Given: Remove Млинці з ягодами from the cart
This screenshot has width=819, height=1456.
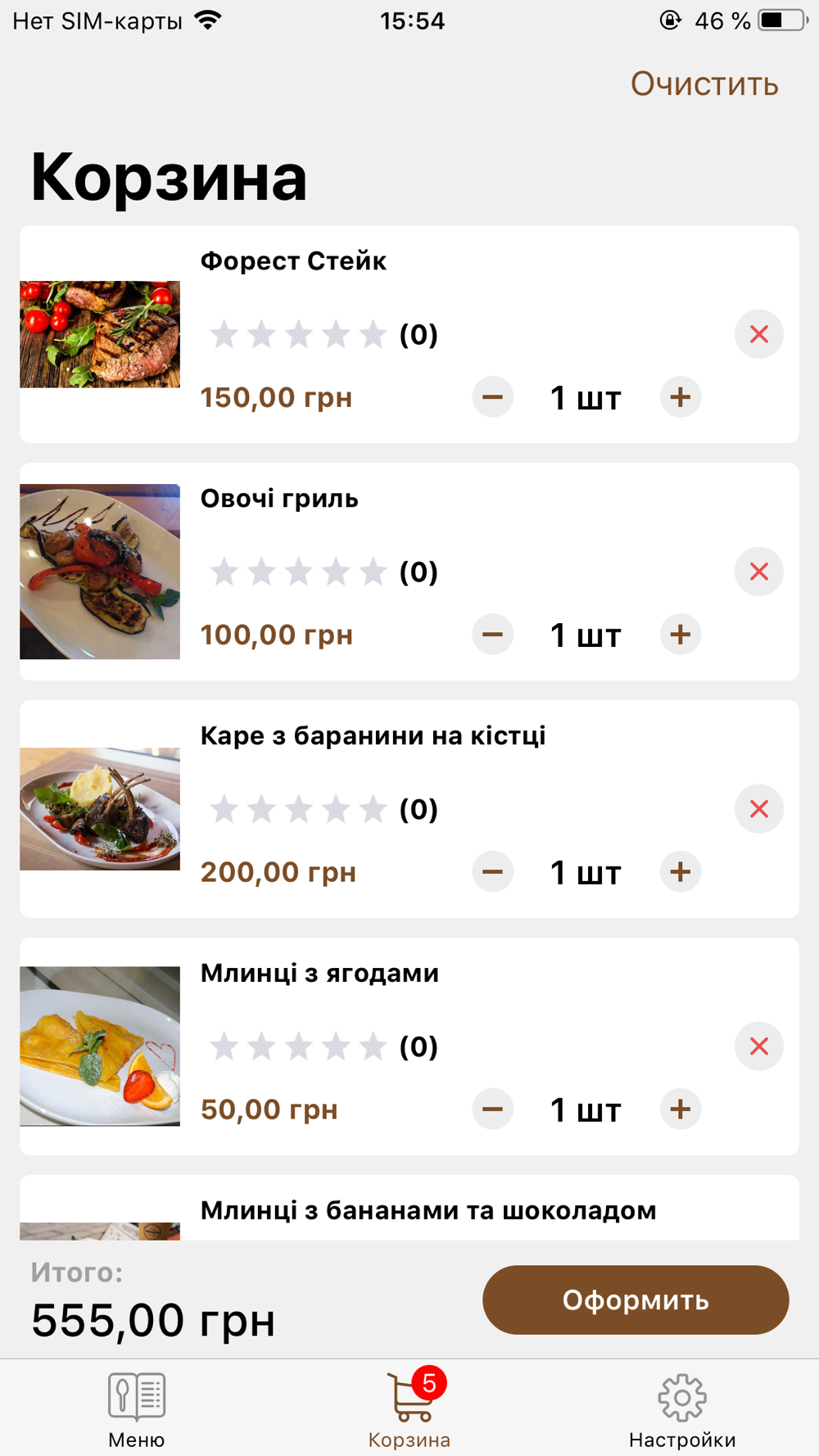Looking at the screenshot, I should pos(758,1047).
